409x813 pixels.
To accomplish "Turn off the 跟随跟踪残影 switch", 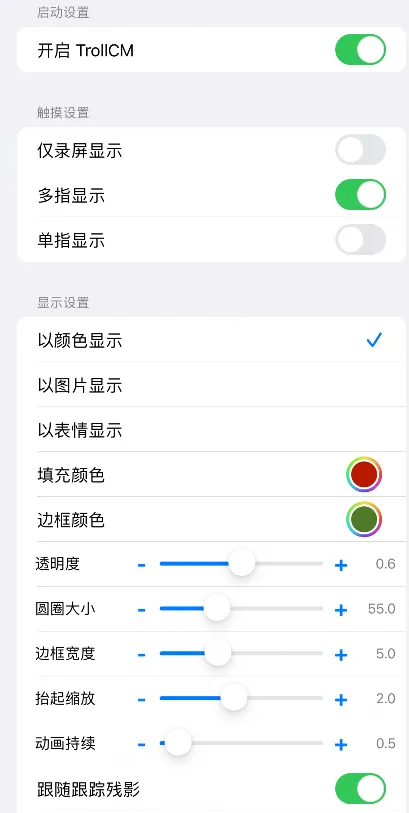I will (360, 789).
